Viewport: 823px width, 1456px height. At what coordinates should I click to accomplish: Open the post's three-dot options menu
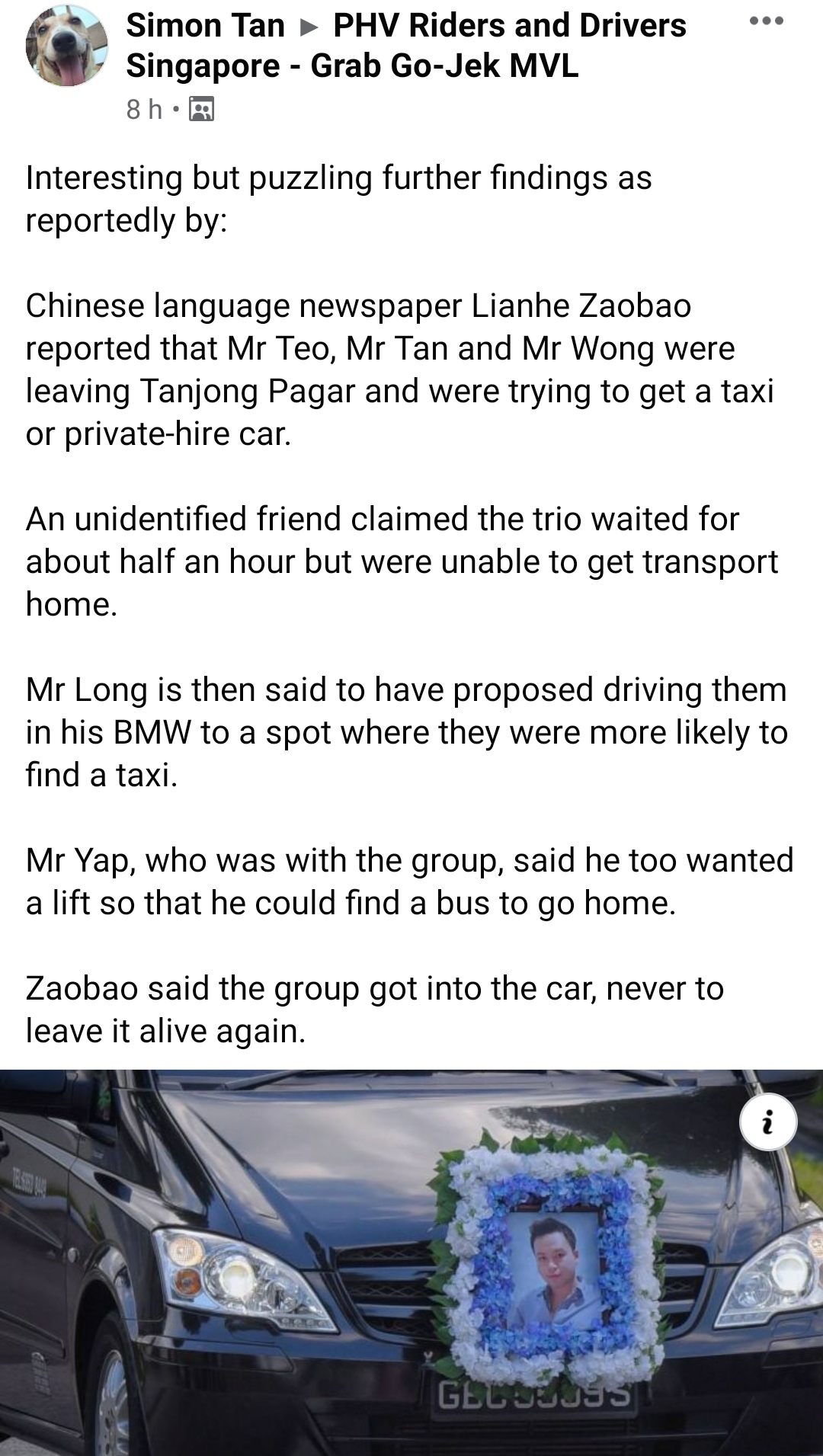(766, 22)
